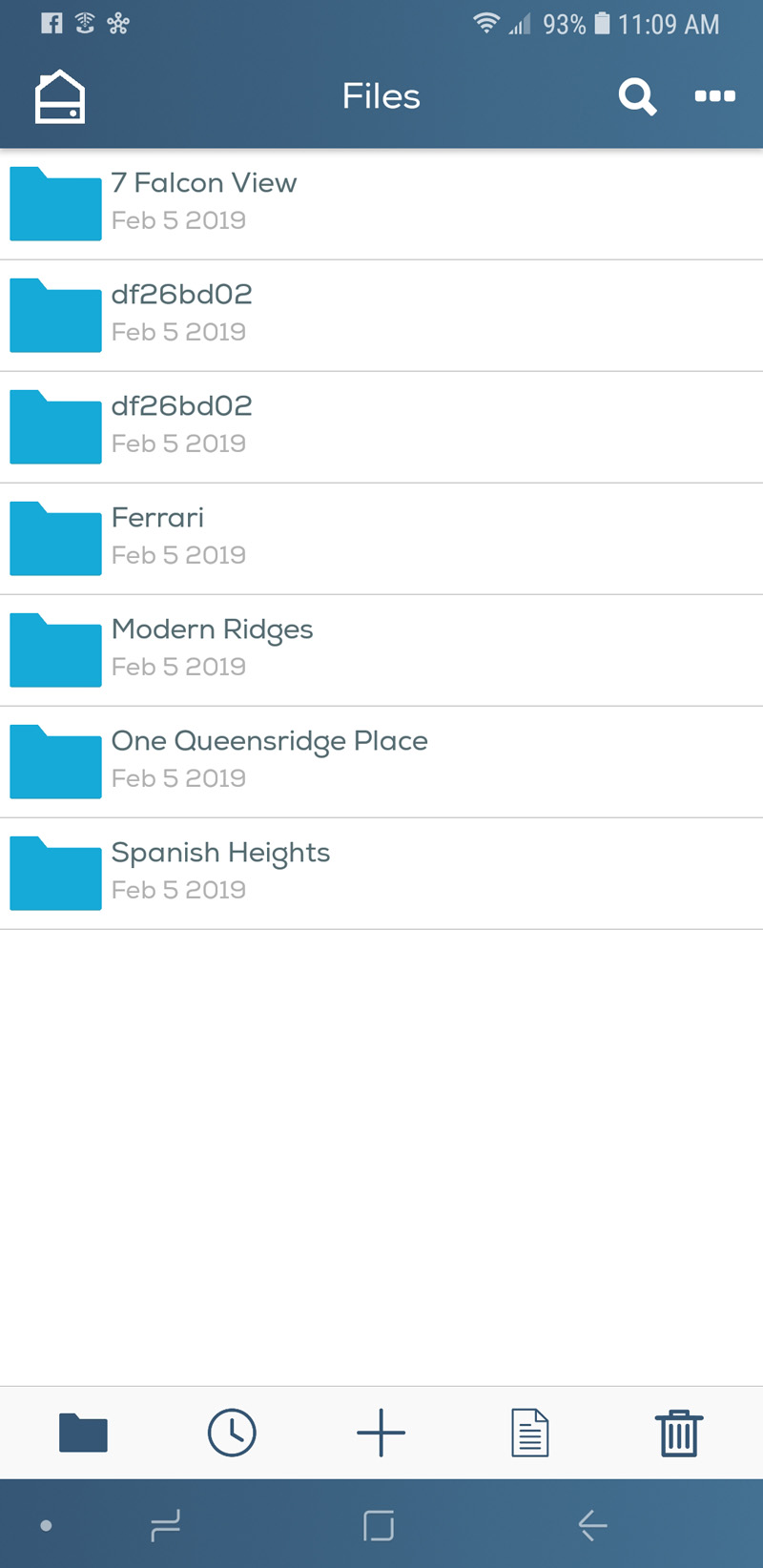Image resolution: width=763 pixels, height=1568 pixels.
Task: Open the One Queensridge Place folder
Action: (269, 759)
